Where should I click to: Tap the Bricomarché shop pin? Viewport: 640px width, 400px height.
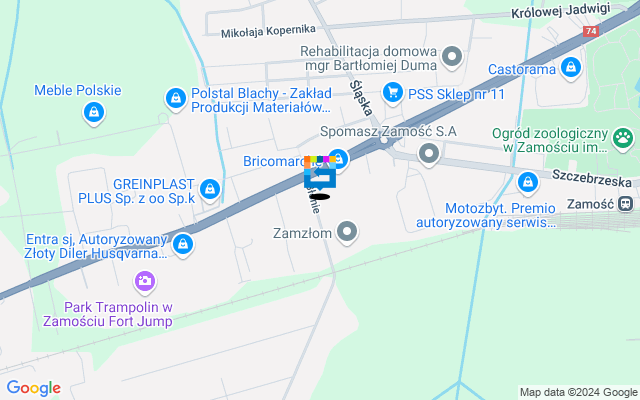[x=339, y=158]
